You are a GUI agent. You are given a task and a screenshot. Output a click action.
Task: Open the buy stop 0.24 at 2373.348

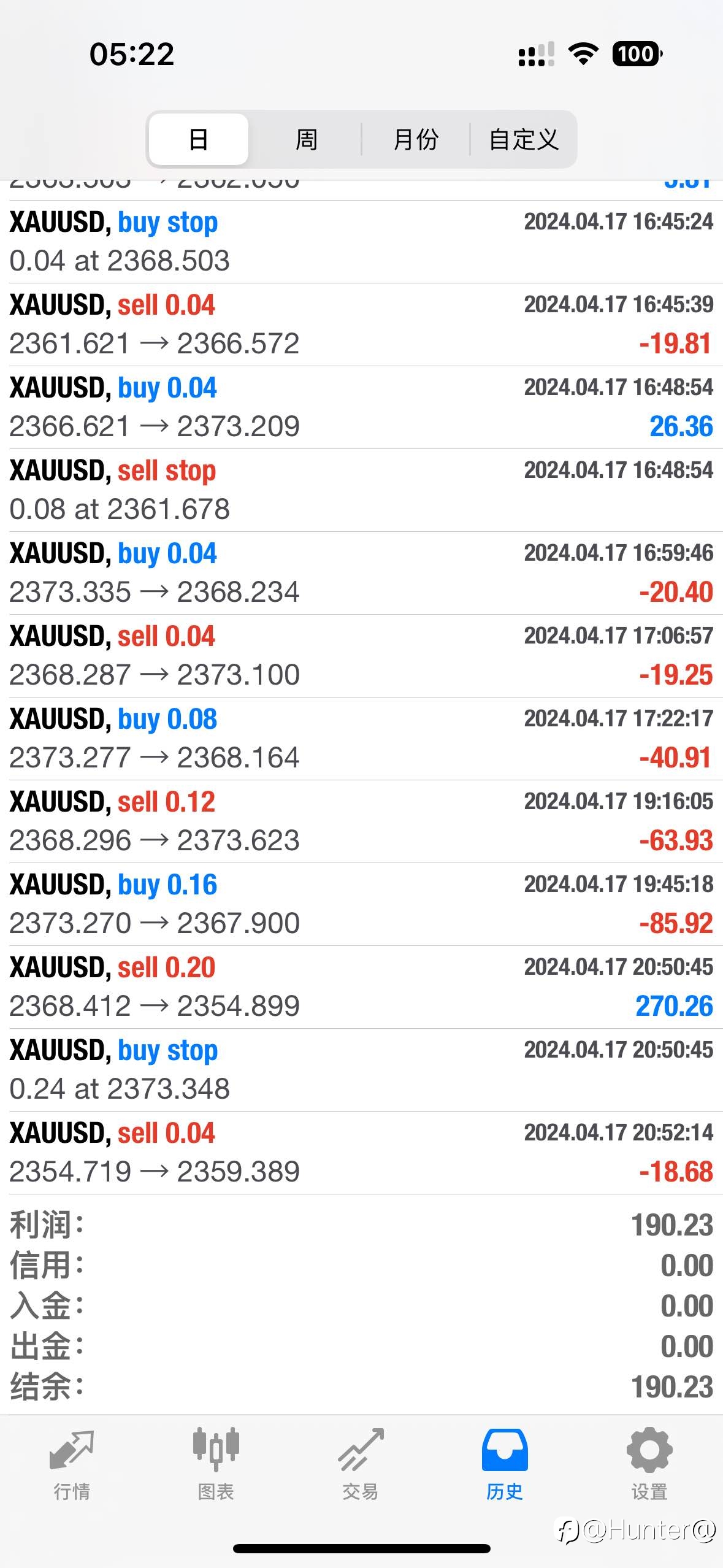[x=361, y=1070]
